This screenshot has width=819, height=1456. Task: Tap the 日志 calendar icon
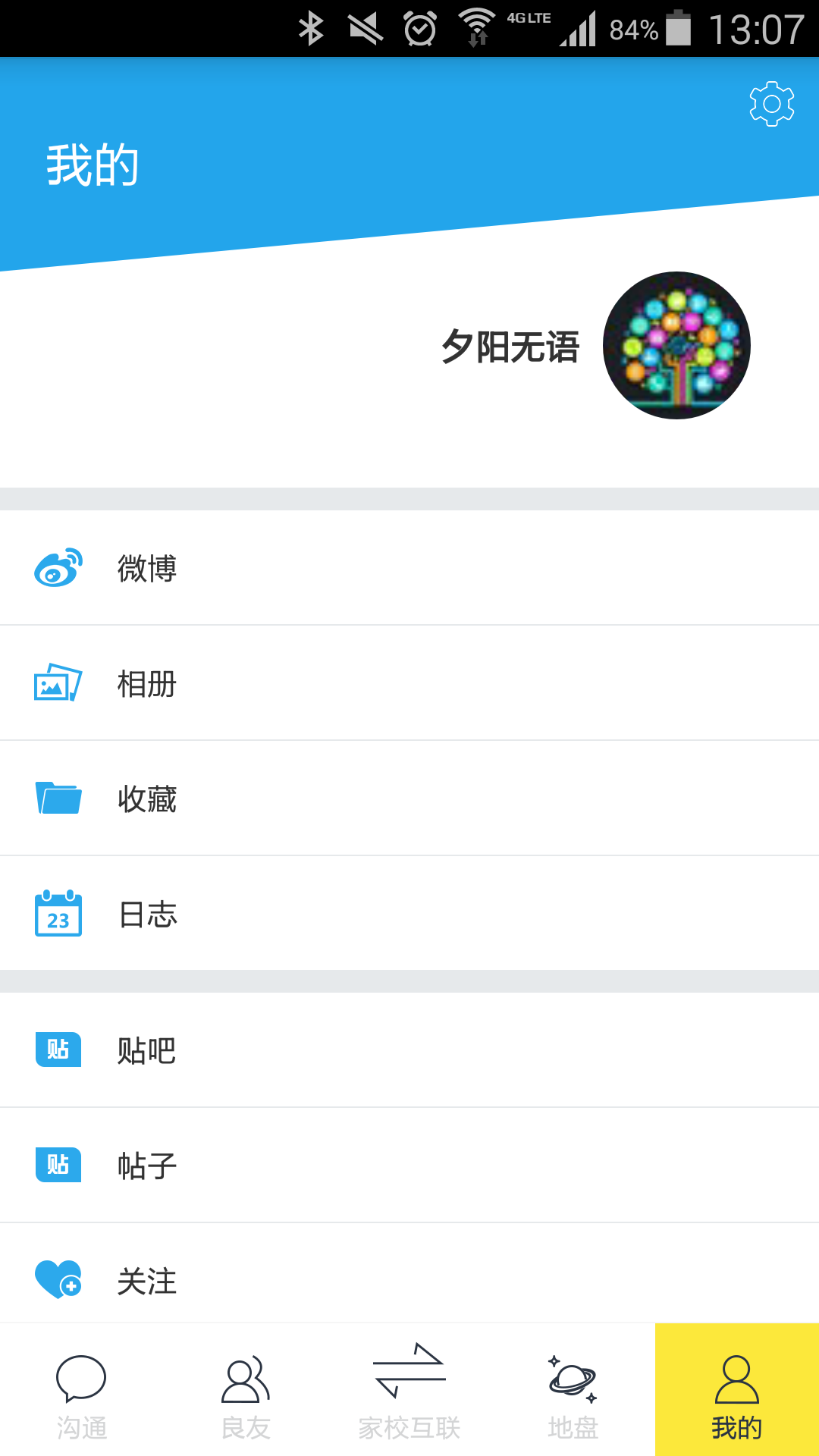click(x=57, y=914)
